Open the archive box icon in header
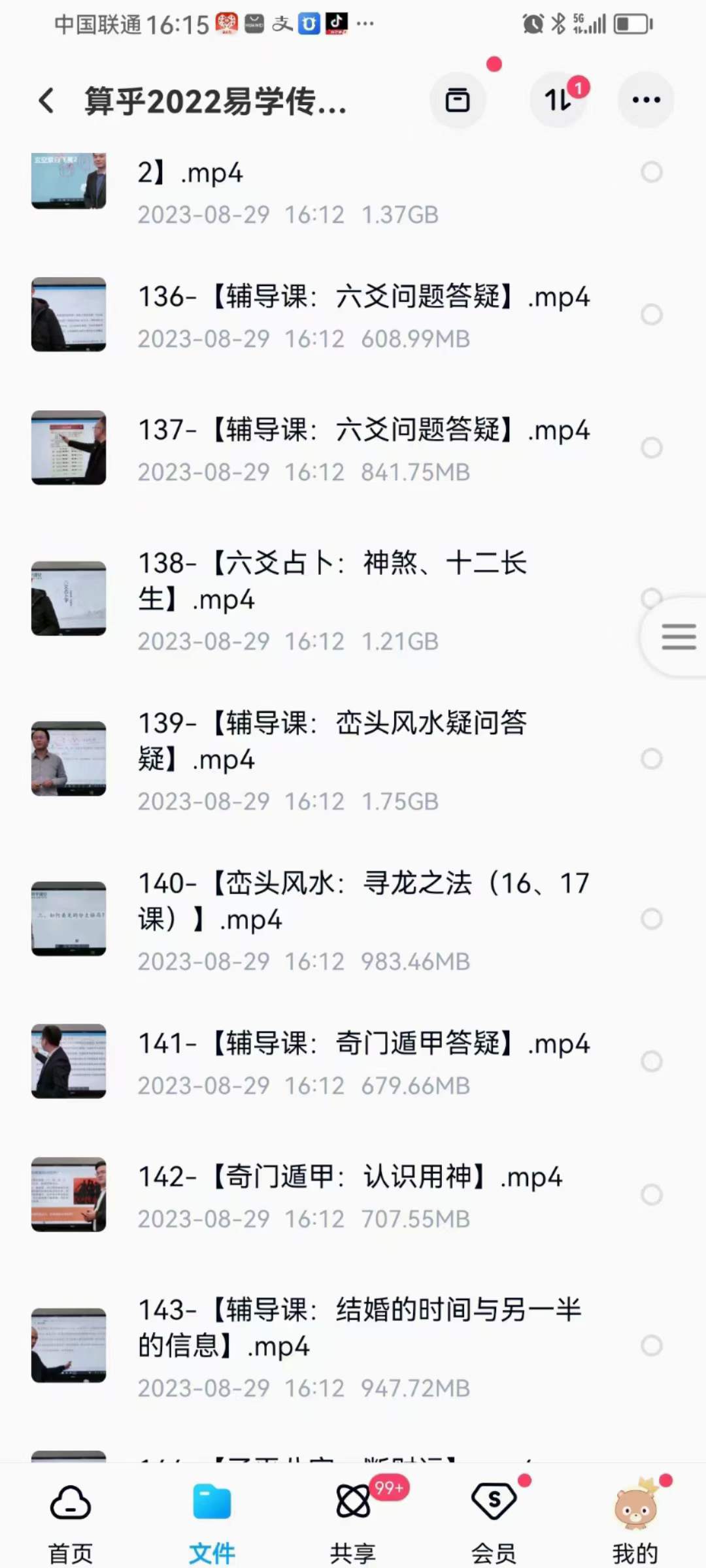706x1568 pixels. [458, 100]
